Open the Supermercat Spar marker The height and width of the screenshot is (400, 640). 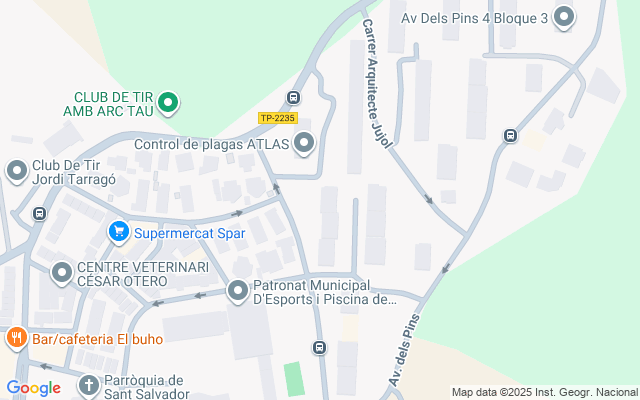click(119, 233)
